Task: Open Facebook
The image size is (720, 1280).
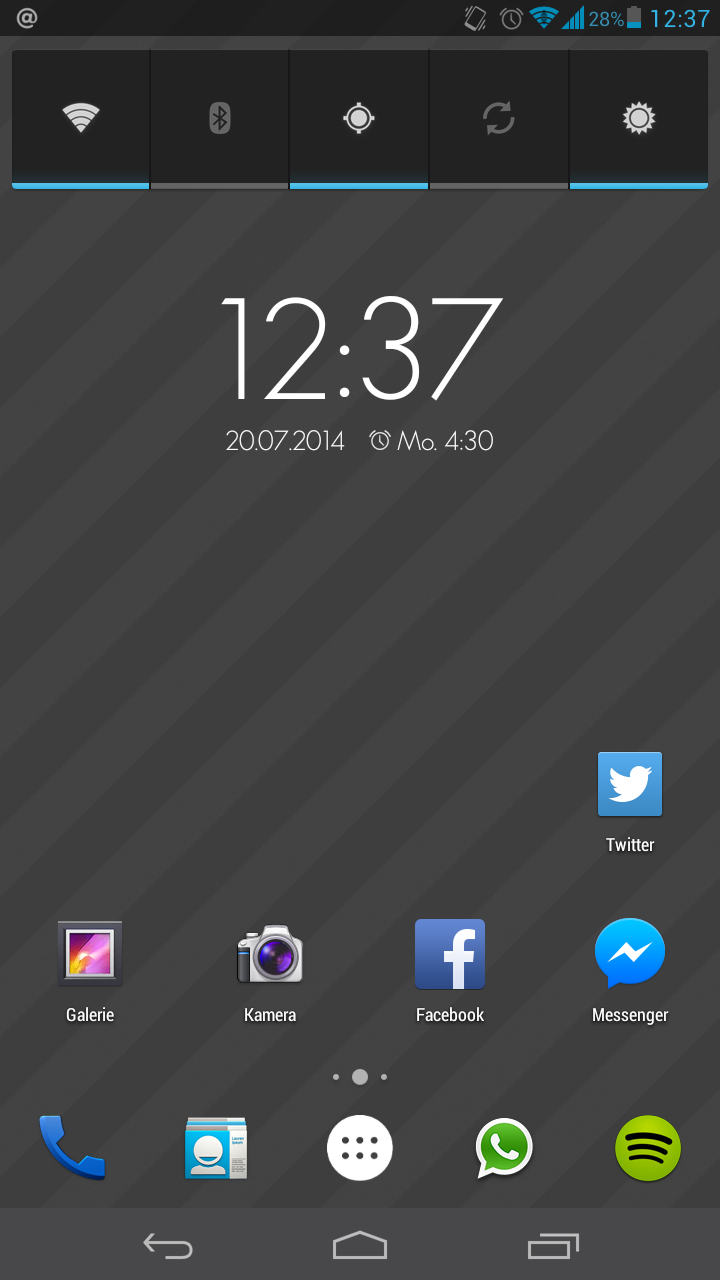Action: tap(450, 953)
